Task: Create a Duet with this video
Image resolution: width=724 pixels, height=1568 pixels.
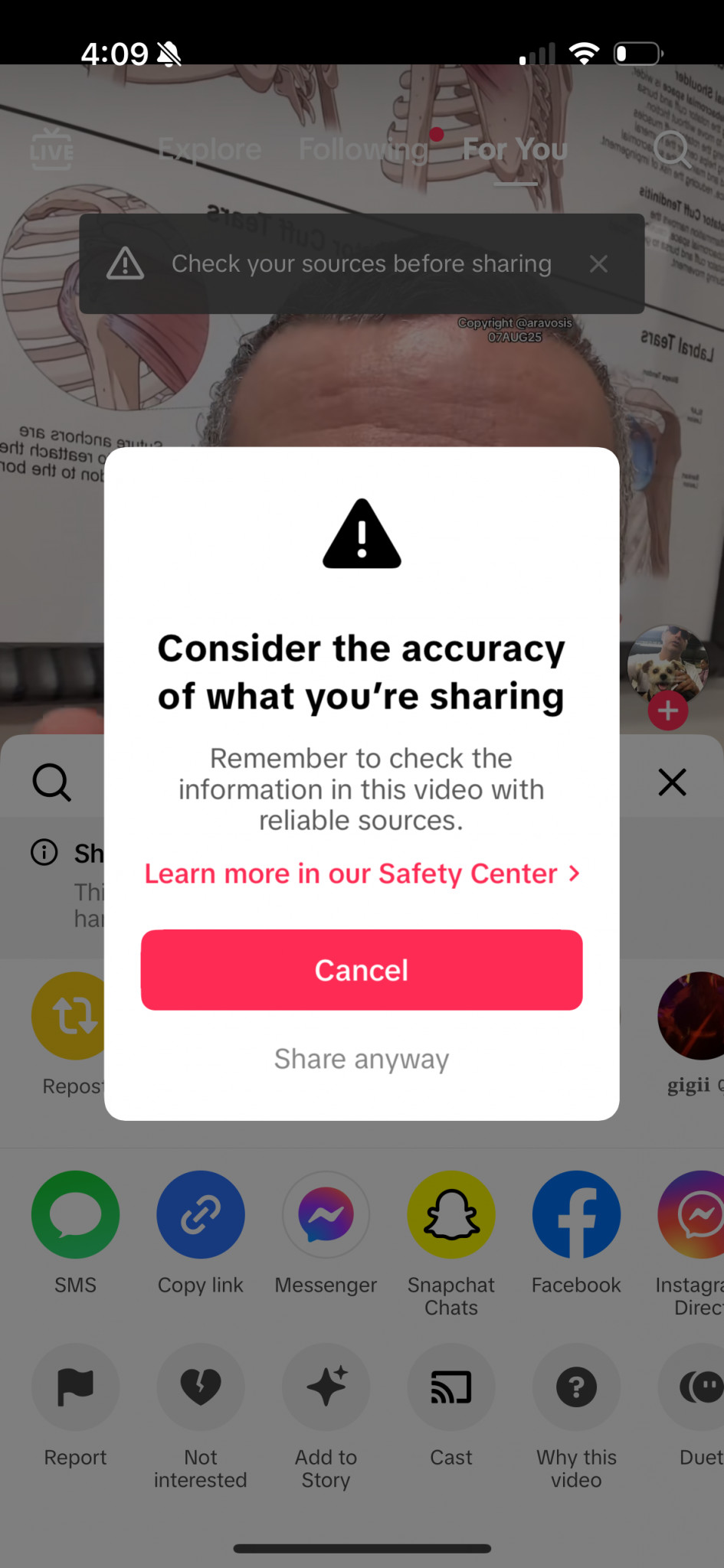Action: (697, 1387)
